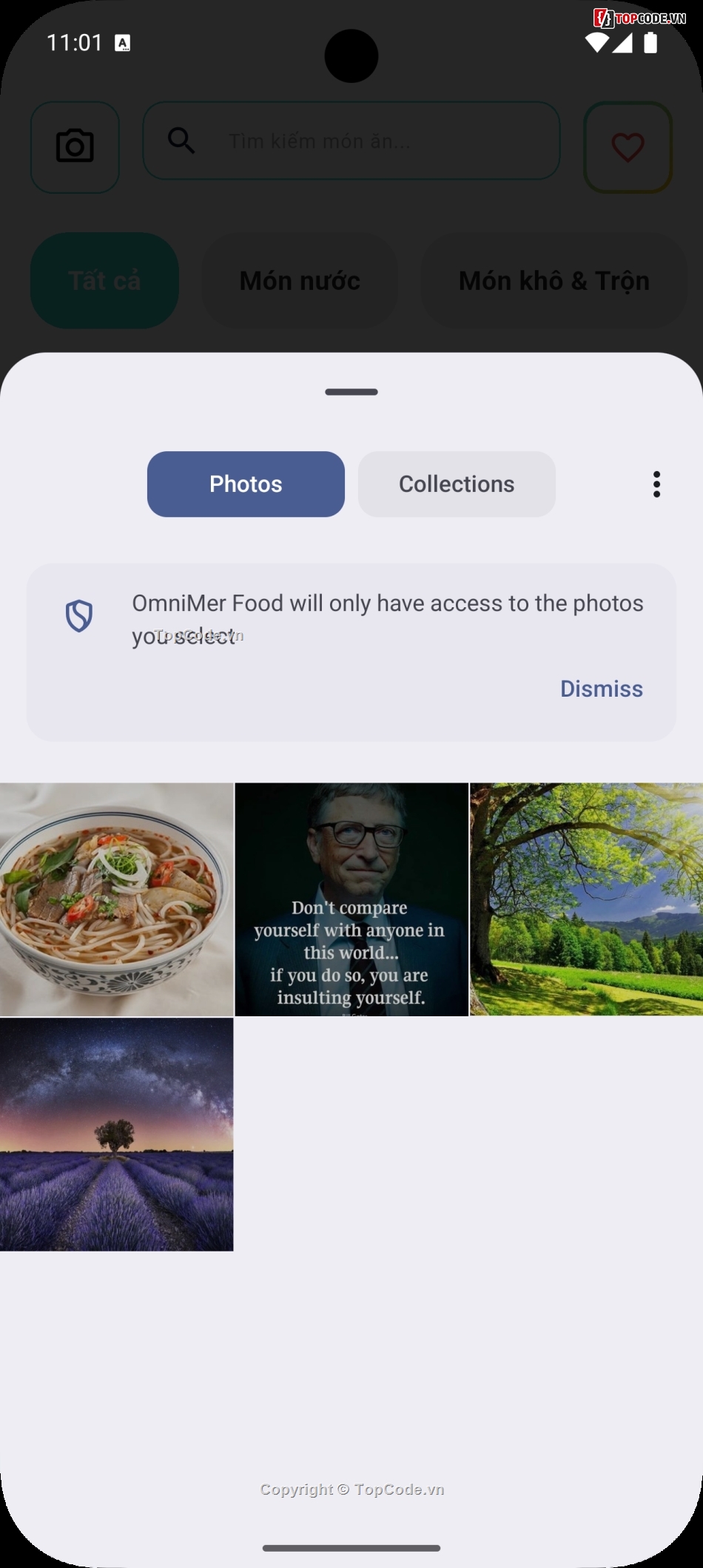Switch to the Collections tab
The width and height of the screenshot is (703, 1568).
coord(456,484)
